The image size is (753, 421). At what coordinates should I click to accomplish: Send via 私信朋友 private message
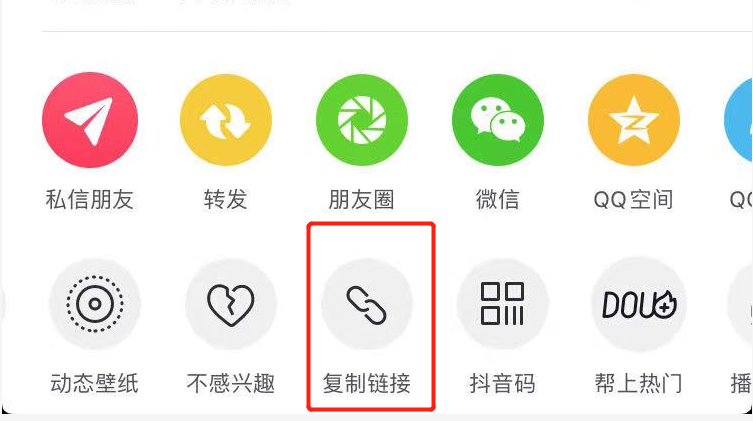click(x=90, y=121)
